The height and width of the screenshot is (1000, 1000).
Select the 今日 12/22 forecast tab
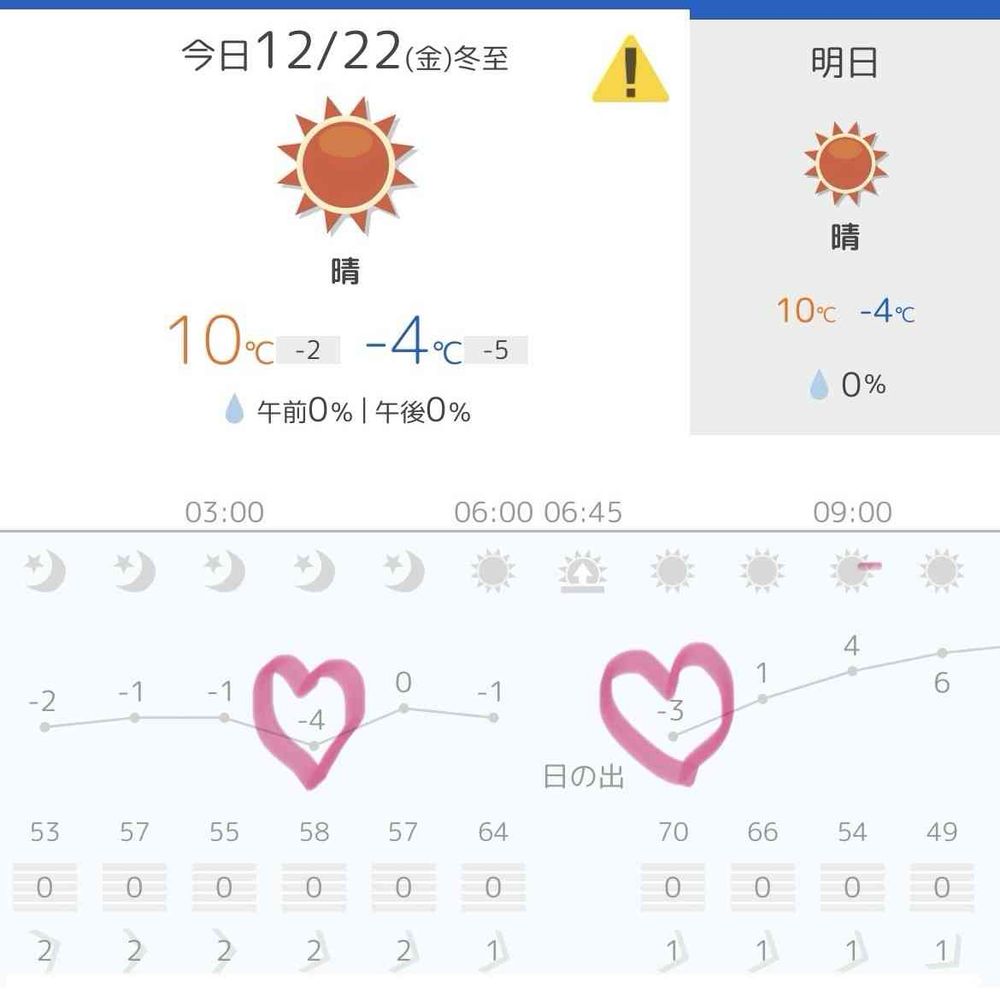345,55
